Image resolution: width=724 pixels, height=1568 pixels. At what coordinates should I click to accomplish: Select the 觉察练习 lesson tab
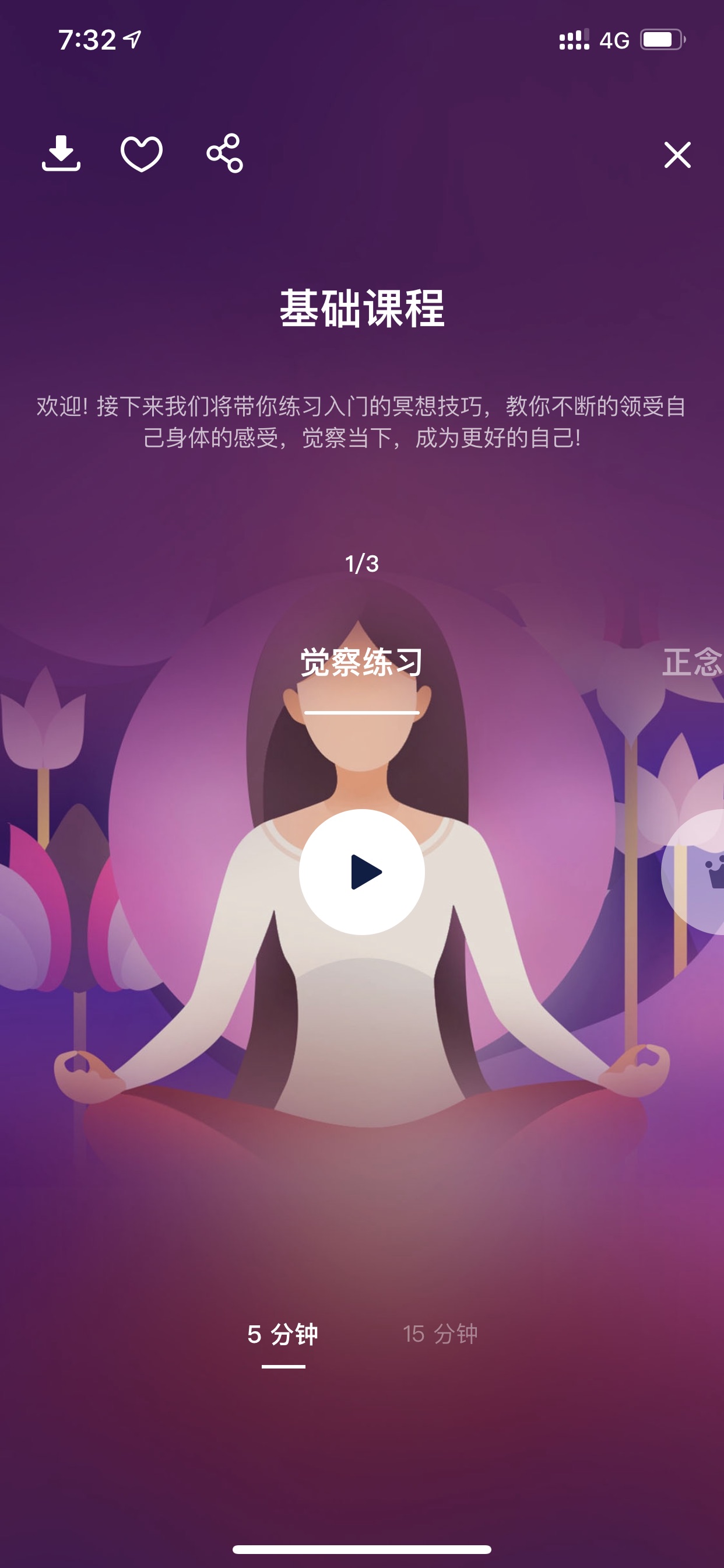[x=362, y=662]
